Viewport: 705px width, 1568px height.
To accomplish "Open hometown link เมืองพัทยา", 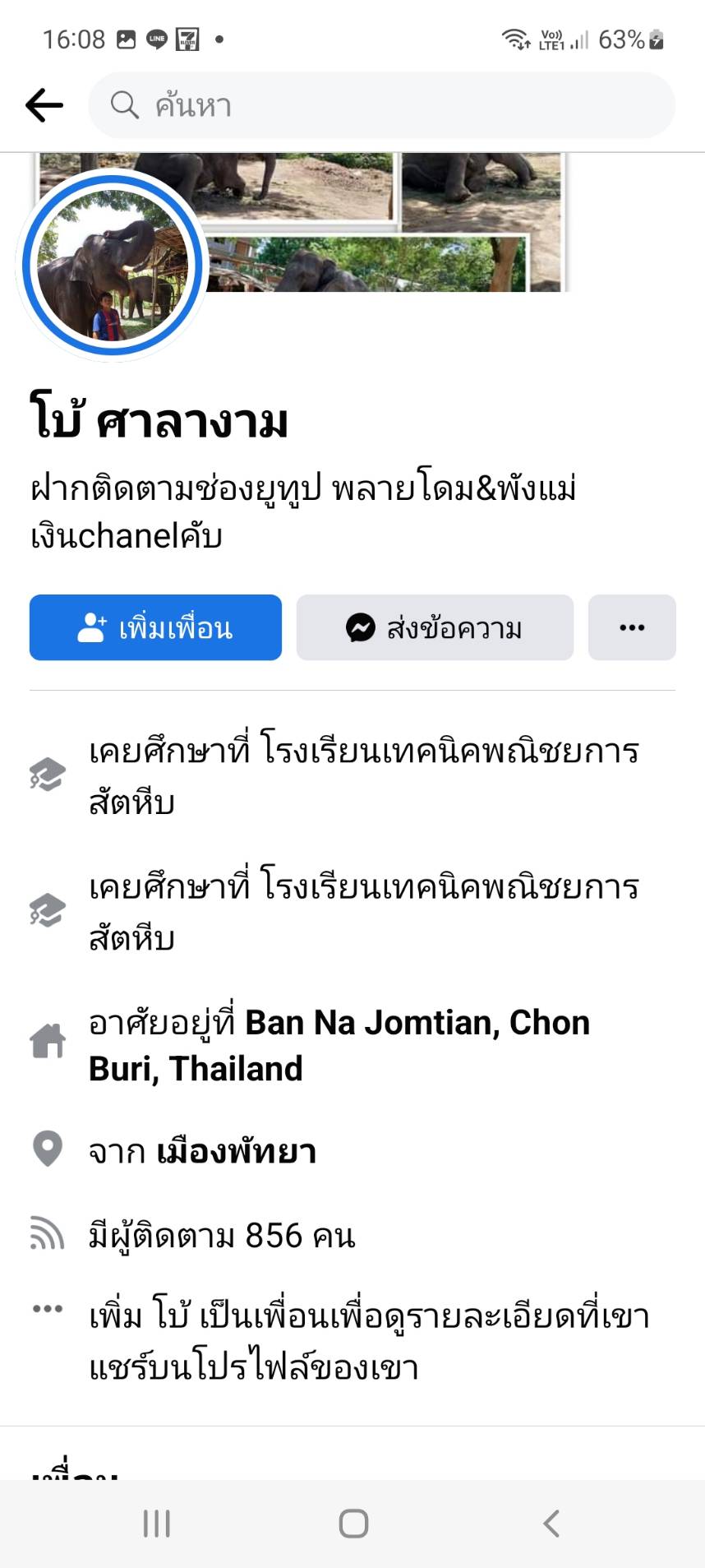I will [237, 1152].
